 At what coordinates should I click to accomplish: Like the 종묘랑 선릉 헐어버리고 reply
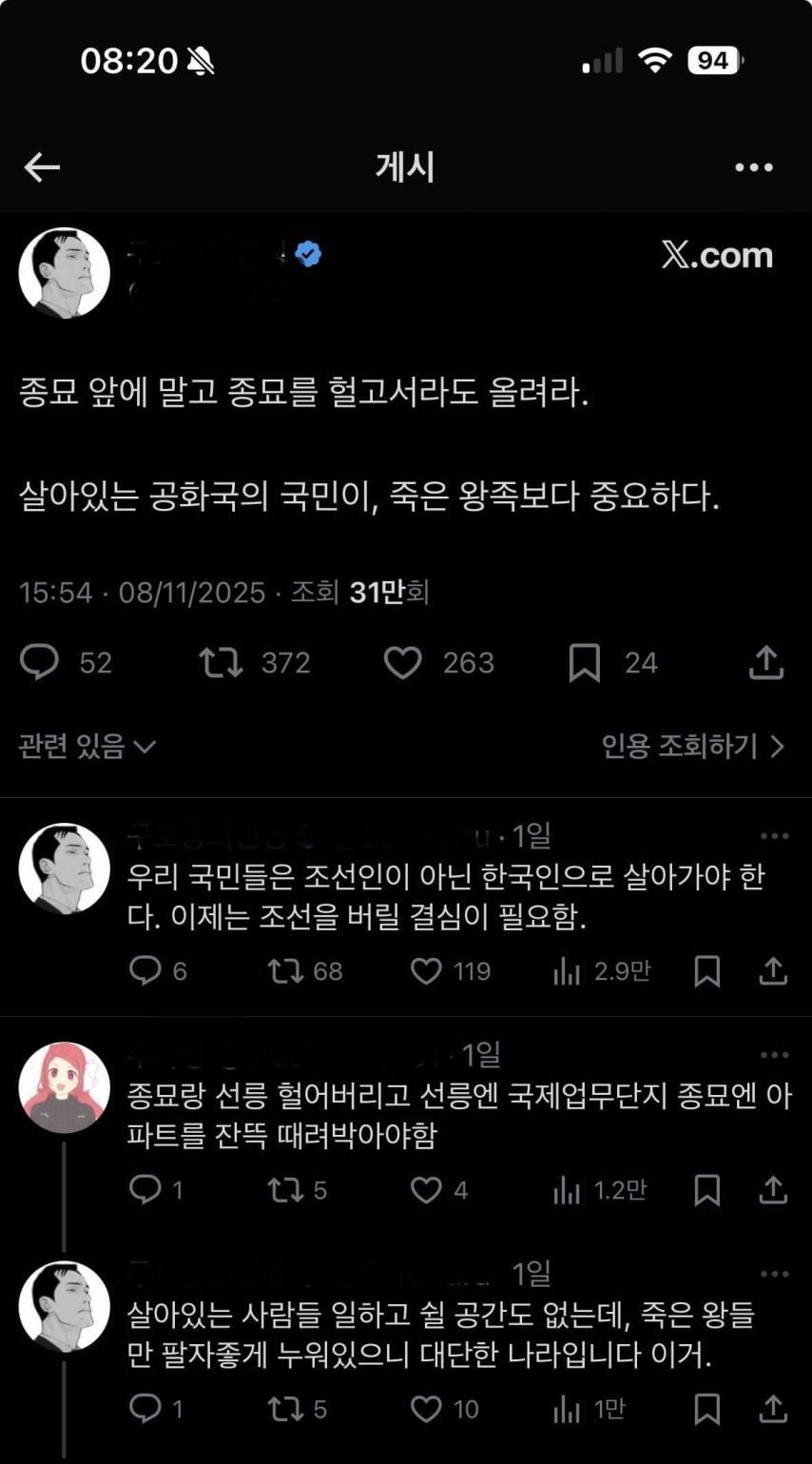tap(426, 1190)
